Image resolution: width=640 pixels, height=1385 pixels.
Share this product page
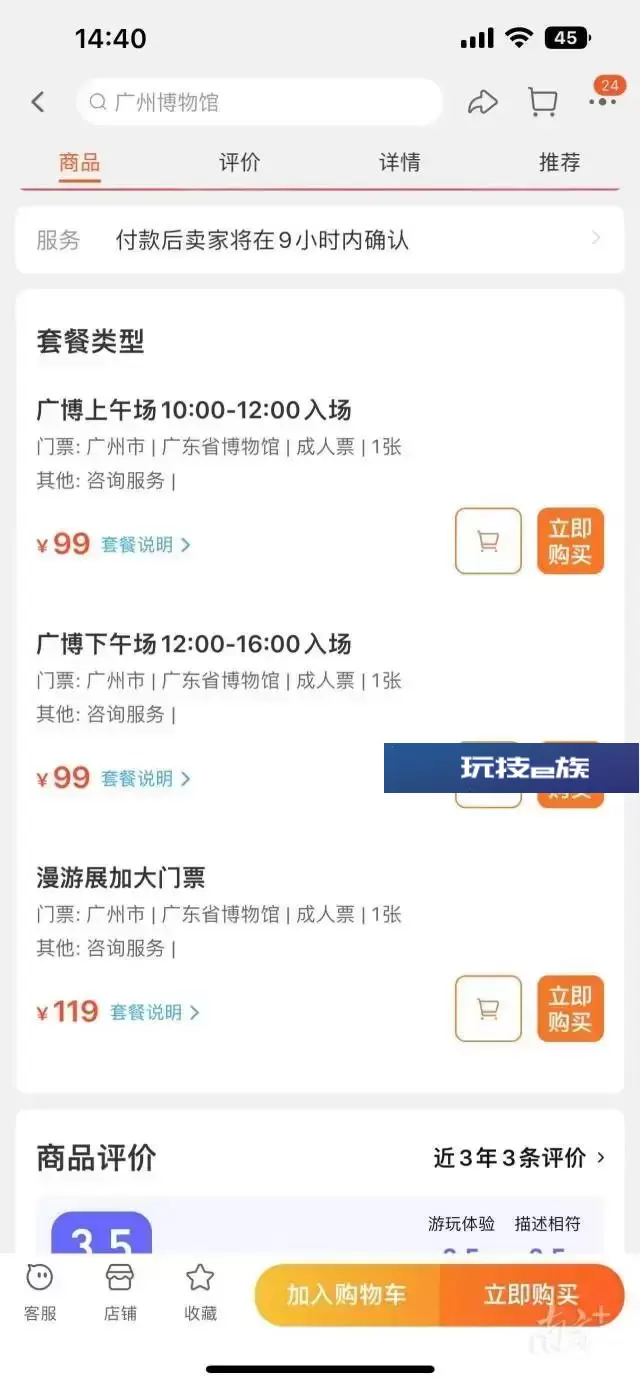pyautogui.click(x=483, y=102)
